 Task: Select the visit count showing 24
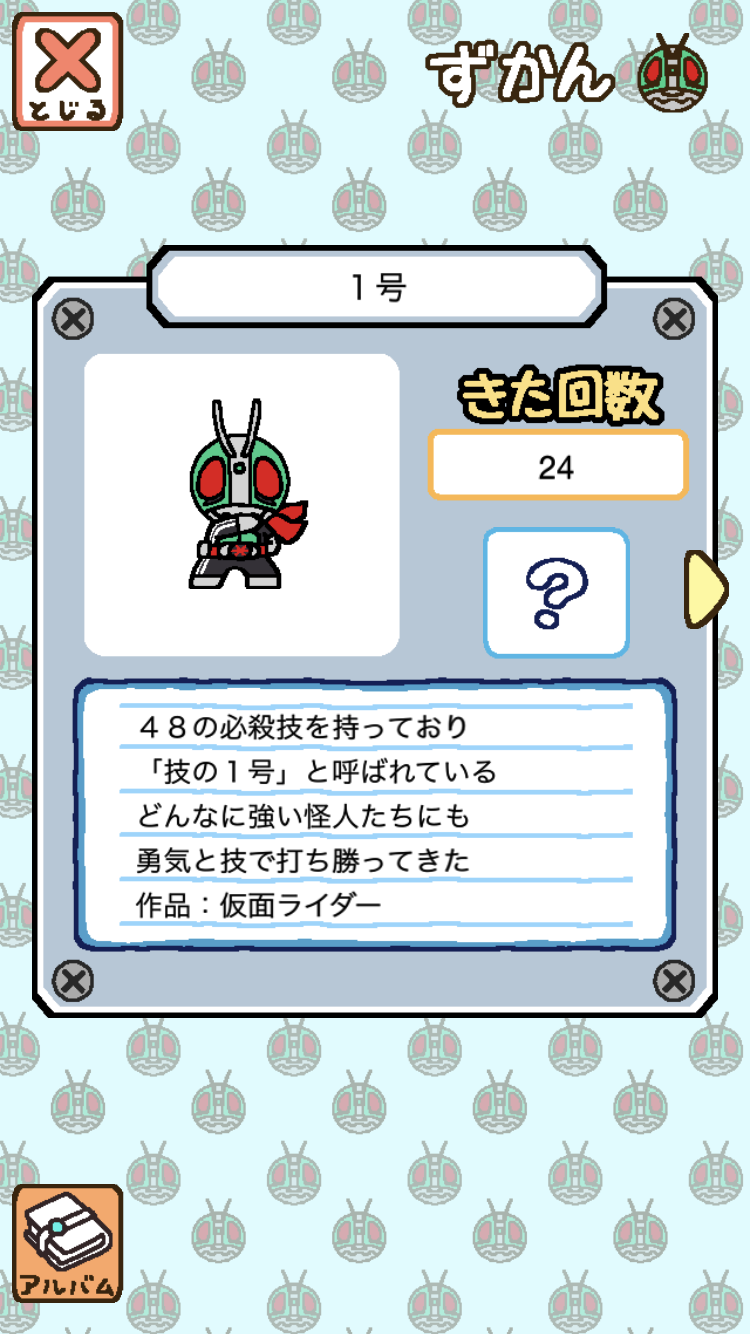557,465
